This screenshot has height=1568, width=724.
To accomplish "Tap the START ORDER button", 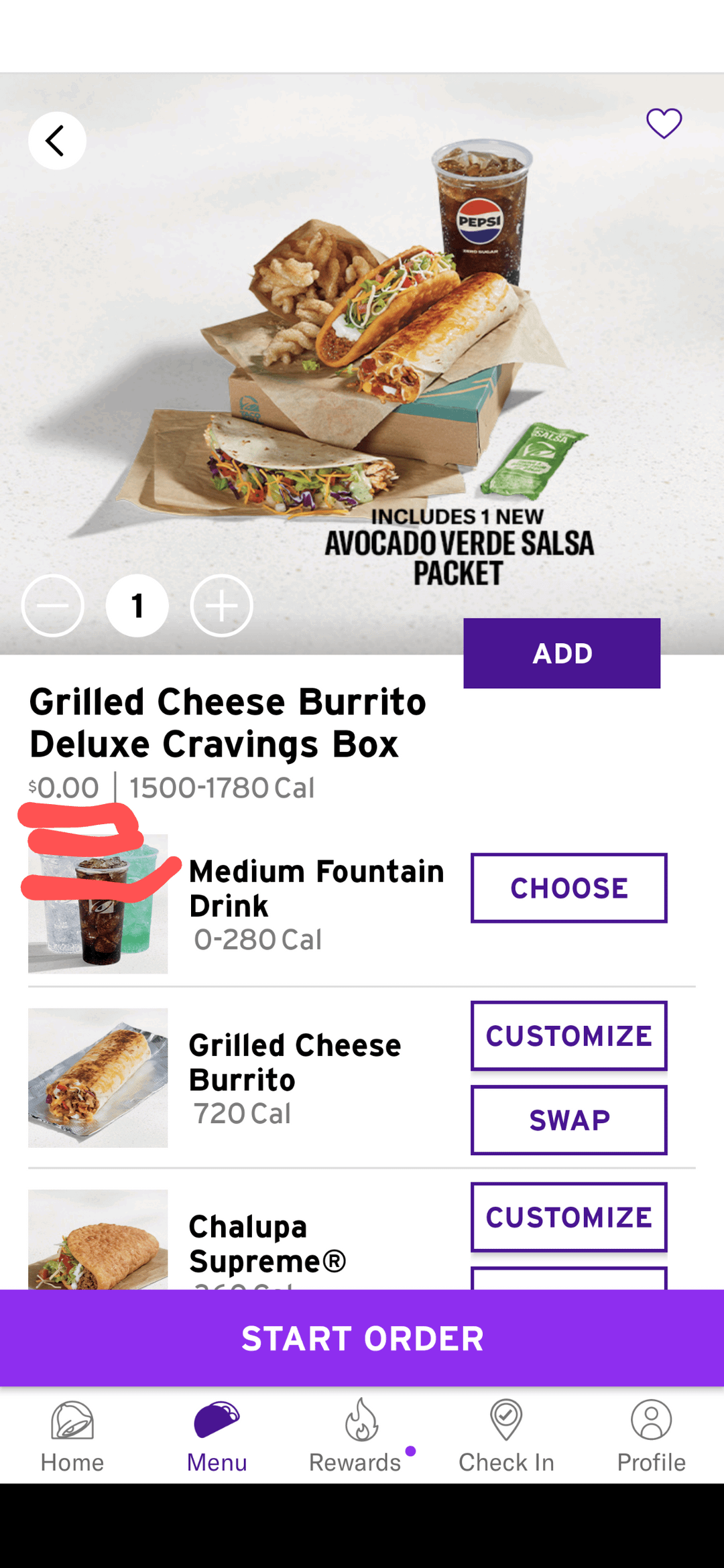I will point(362,1338).
